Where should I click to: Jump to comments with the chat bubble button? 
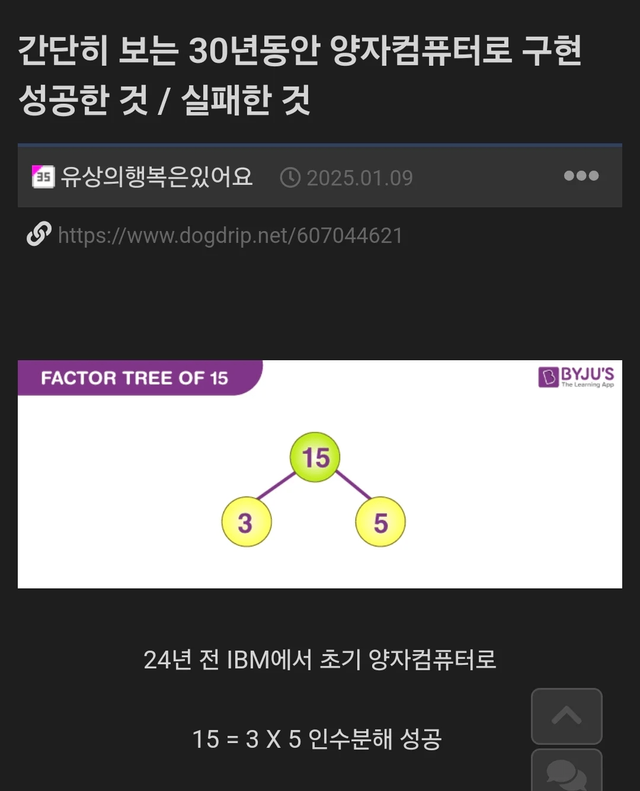(x=566, y=773)
